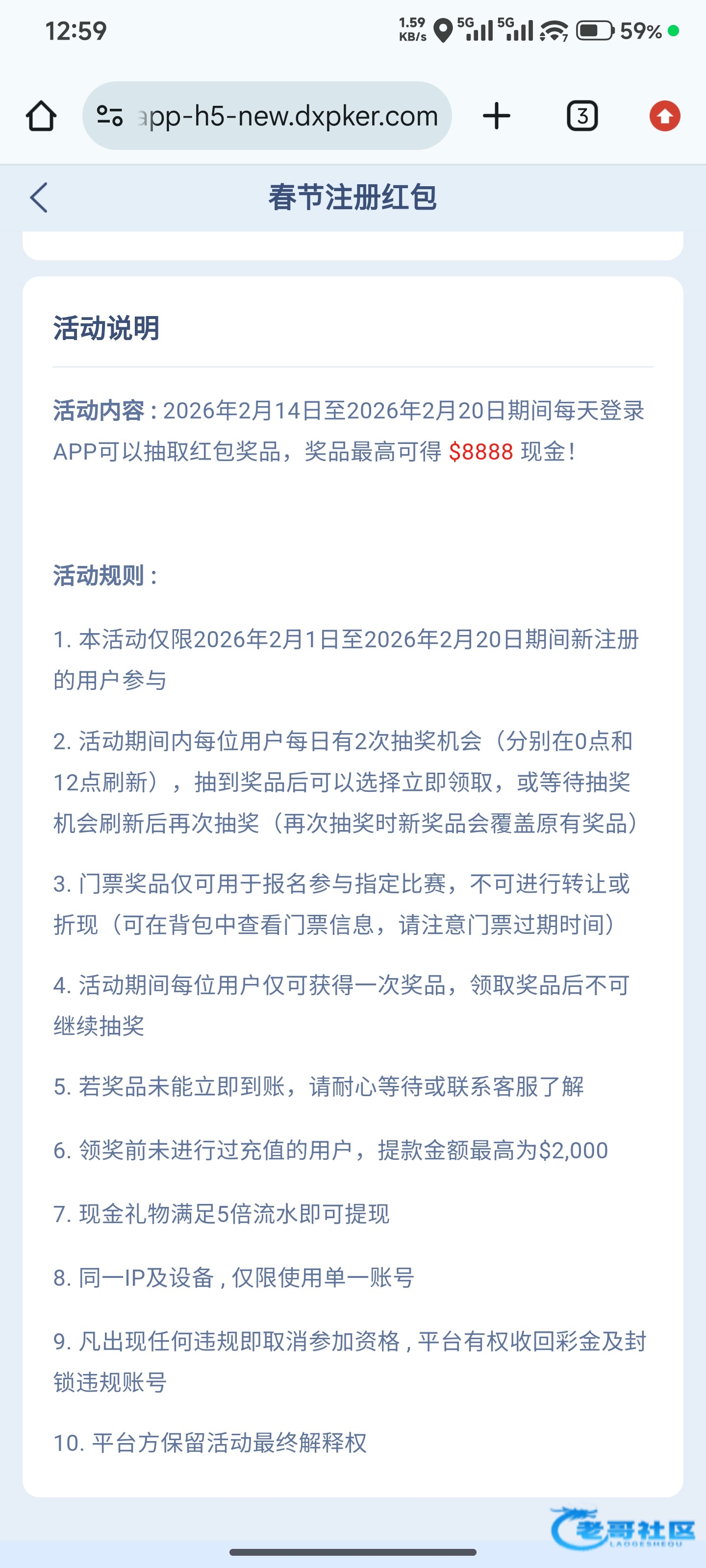706x1568 pixels.
Task: Open a new browser tab
Action: tap(497, 116)
